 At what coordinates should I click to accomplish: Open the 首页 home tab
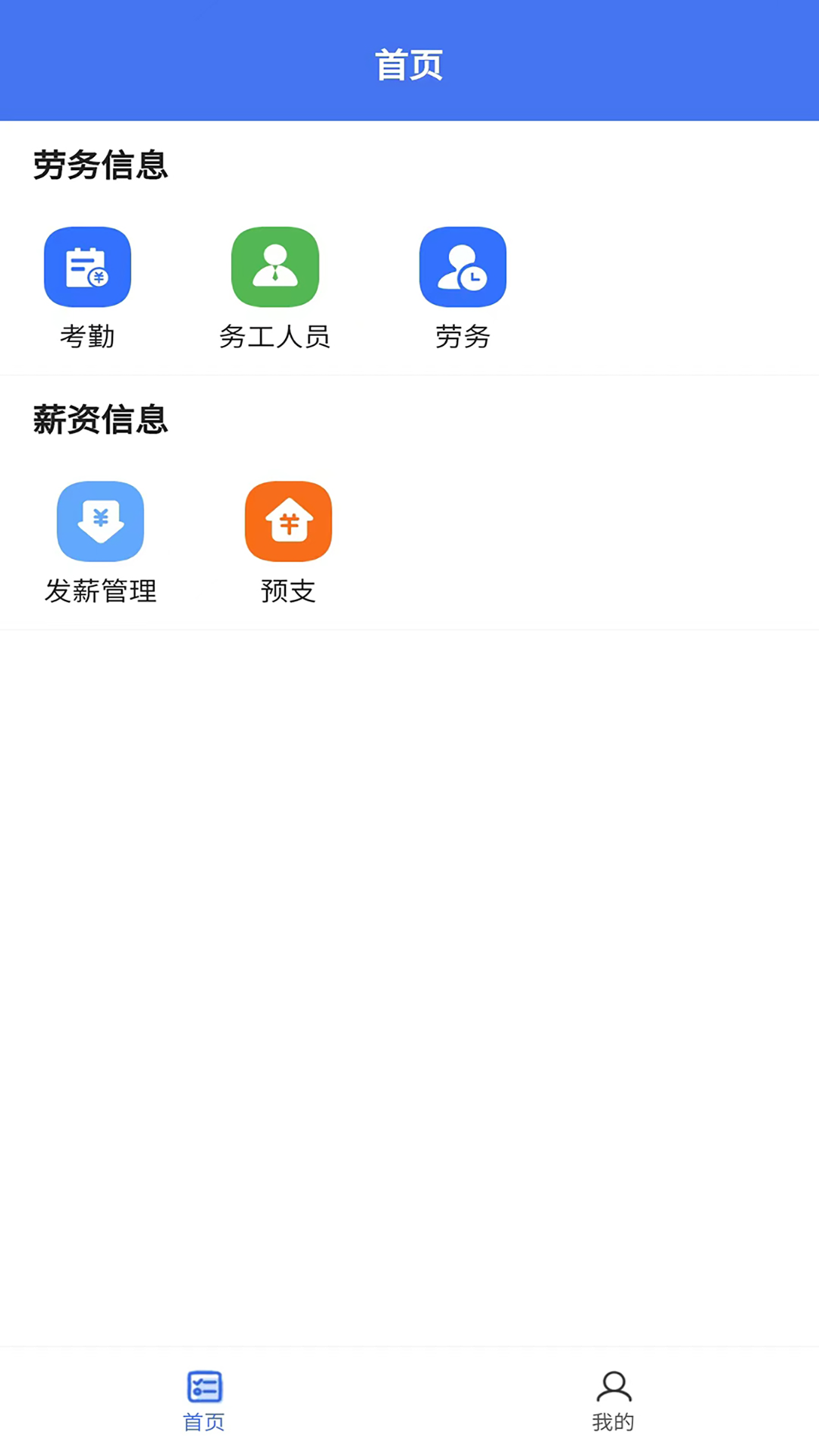click(203, 1399)
